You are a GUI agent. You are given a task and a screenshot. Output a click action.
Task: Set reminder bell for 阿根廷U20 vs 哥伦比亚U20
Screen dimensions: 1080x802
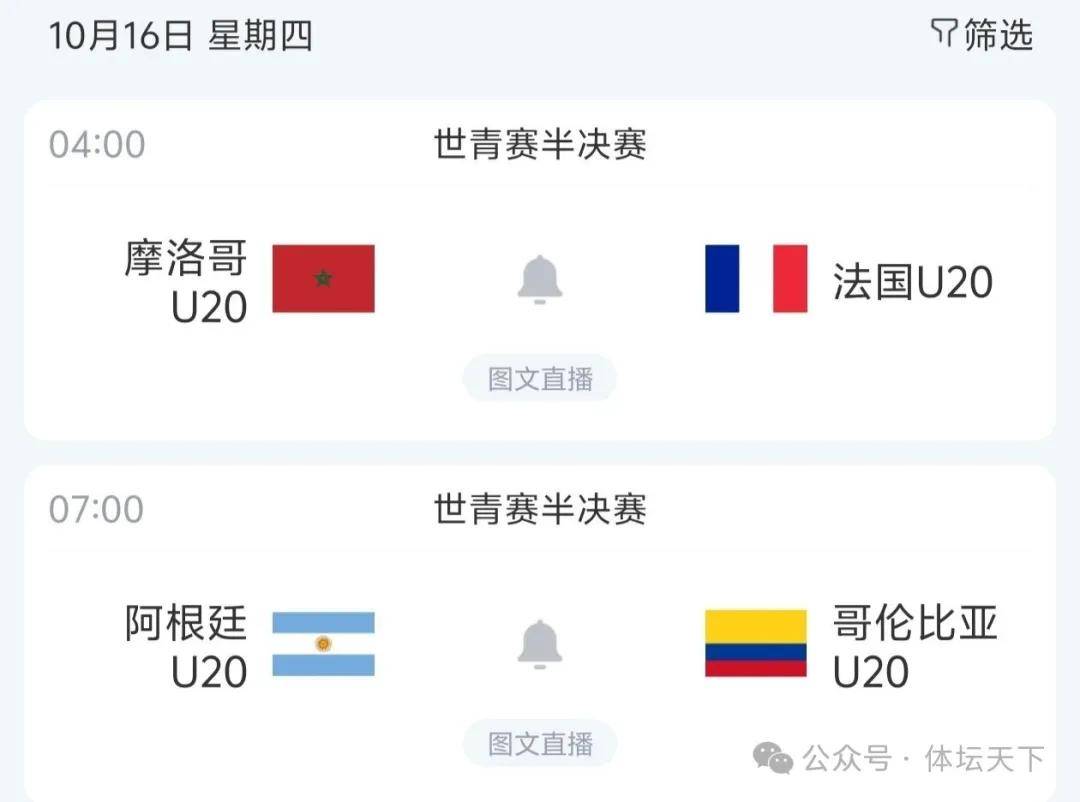(x=540, y=644)
